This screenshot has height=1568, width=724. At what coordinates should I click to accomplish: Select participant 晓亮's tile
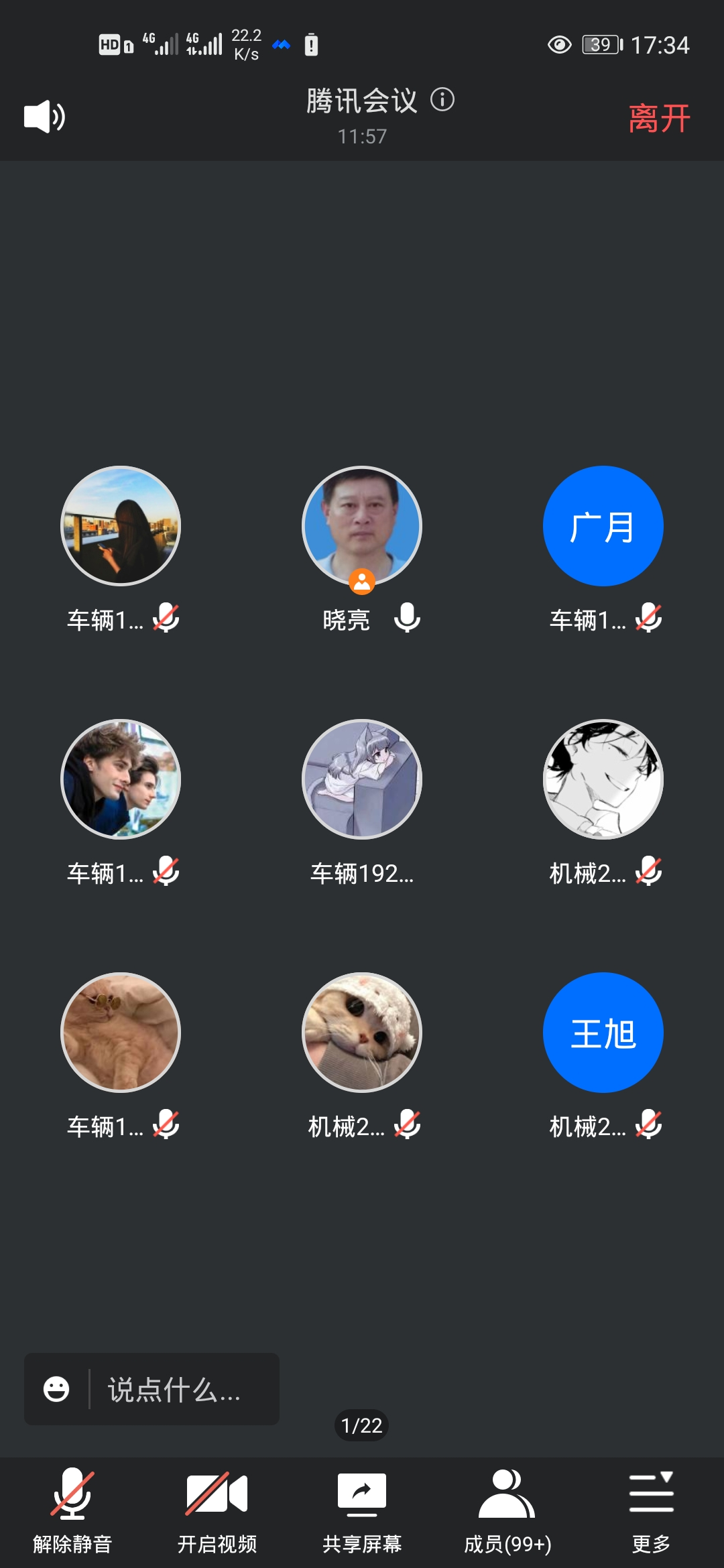[362, 526]
